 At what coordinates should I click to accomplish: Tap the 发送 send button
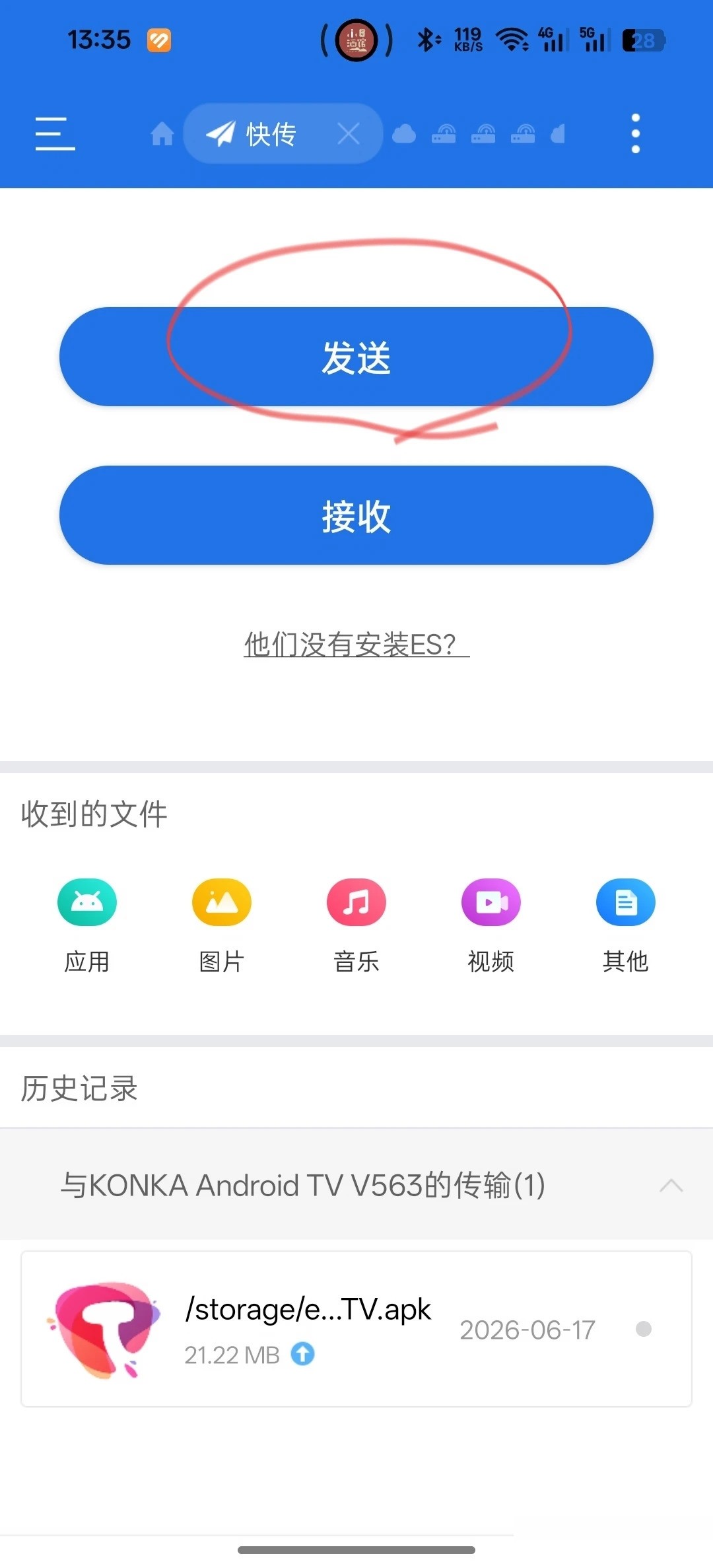pyautogui.click(x=356, y=357)
